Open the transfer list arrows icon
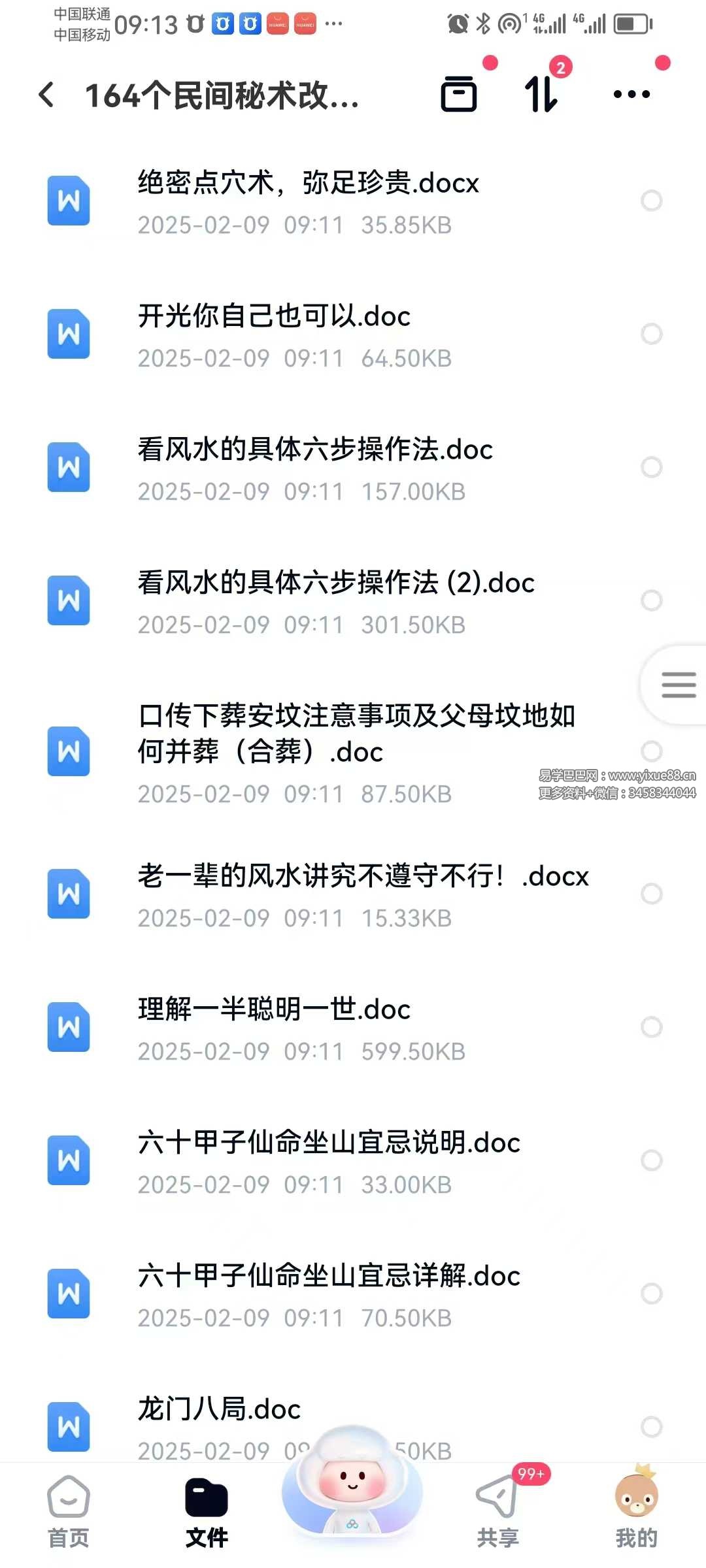The height and width of the screenshot is (1568, 706). pyautogui.click(x=541, y=94)
